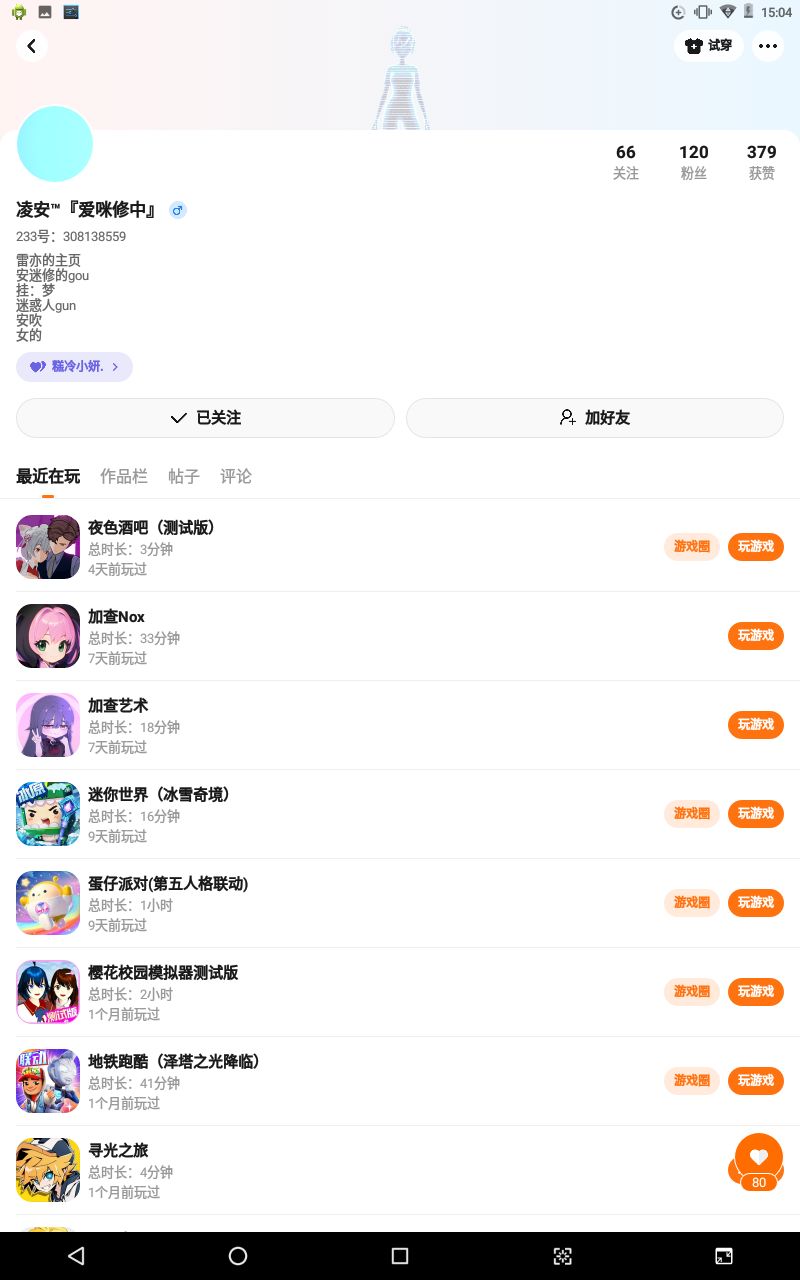800x1280 pixels.
Task: Tap 玩游戏 for 迷你世界（冰雪奇境）
Action: pyautogui.click(x=756, y=814)
